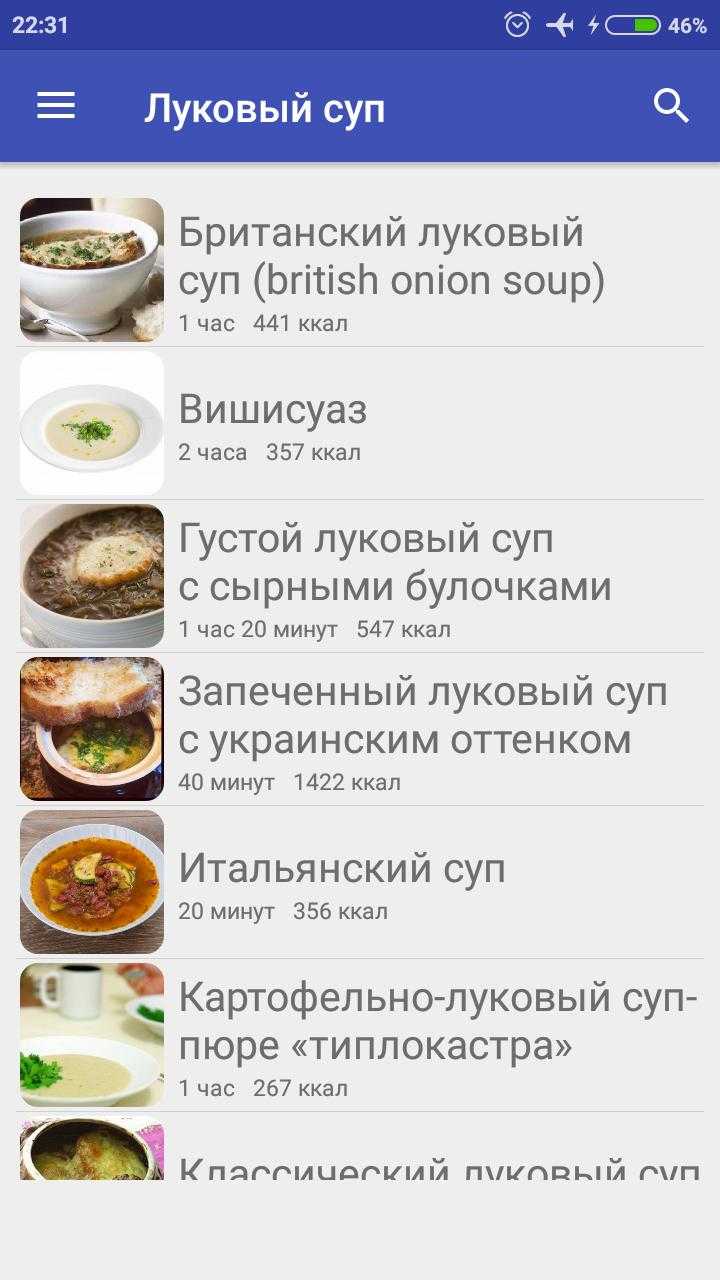The height and width of the screenshot is (1280, 720).
Task: Choose Картофельно-луковый суп-пюре «типлокастра»
Action: [x=360, y=1035]
